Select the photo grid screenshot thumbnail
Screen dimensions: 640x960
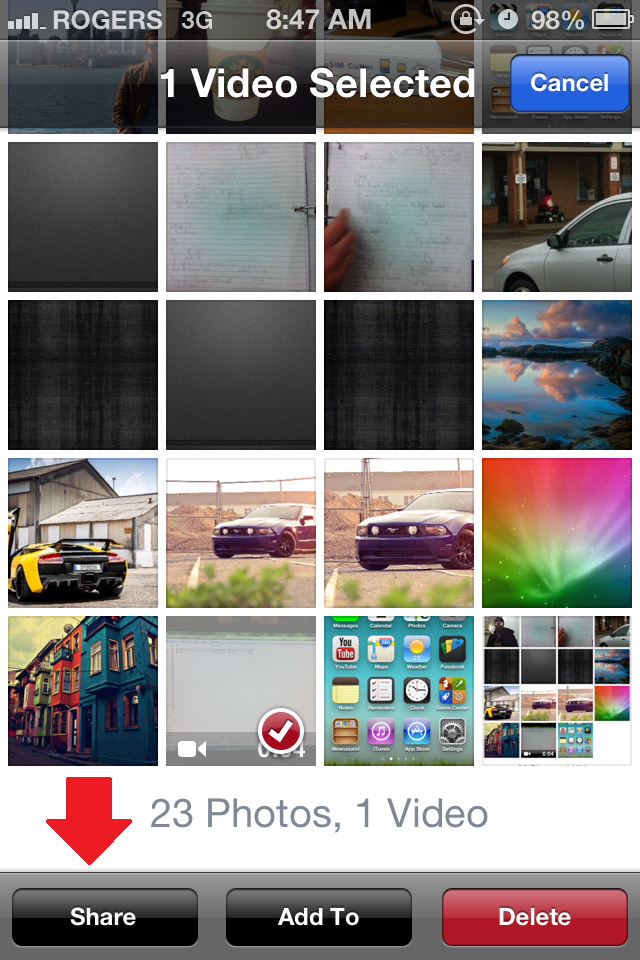pos(557,691)
